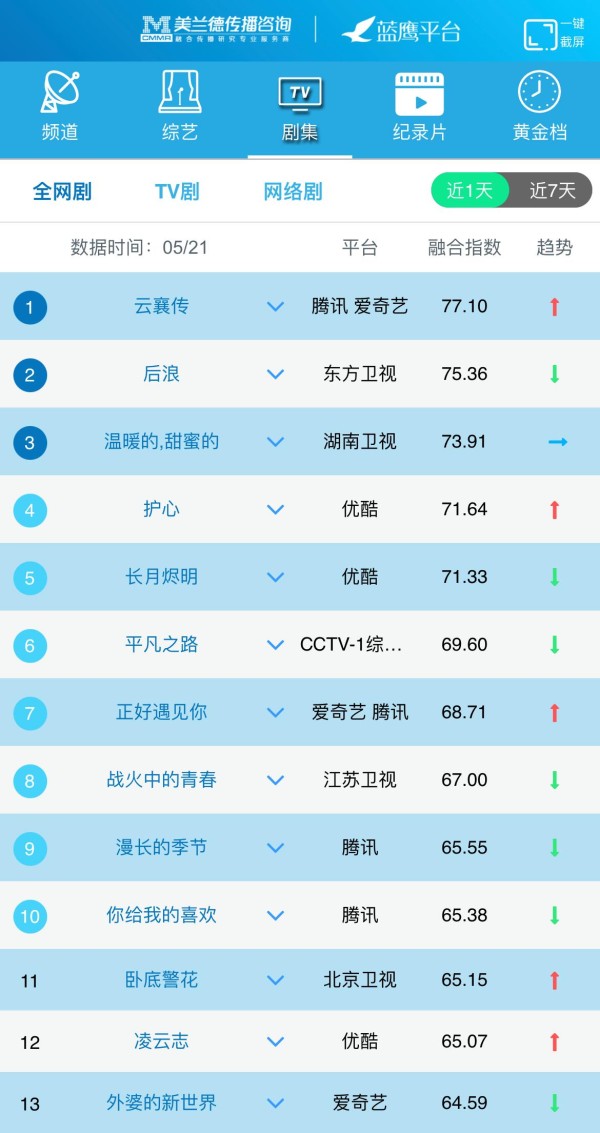Image resolution: width=600 pixels, height=1133 pixels.
Task: Open the 黄金档 section
Action: coord(539,106)
